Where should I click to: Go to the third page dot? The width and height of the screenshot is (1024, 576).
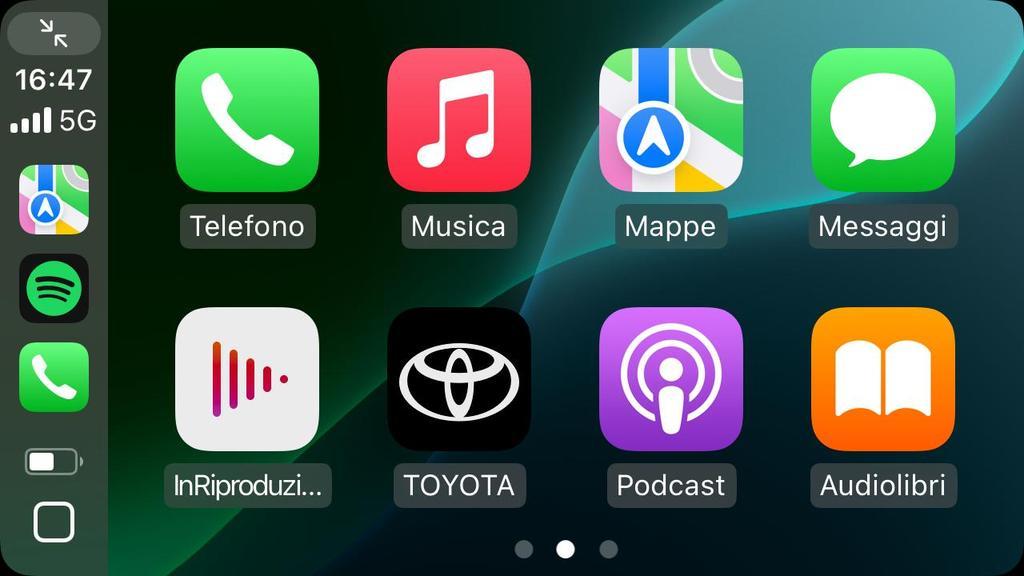click(608, 549)
